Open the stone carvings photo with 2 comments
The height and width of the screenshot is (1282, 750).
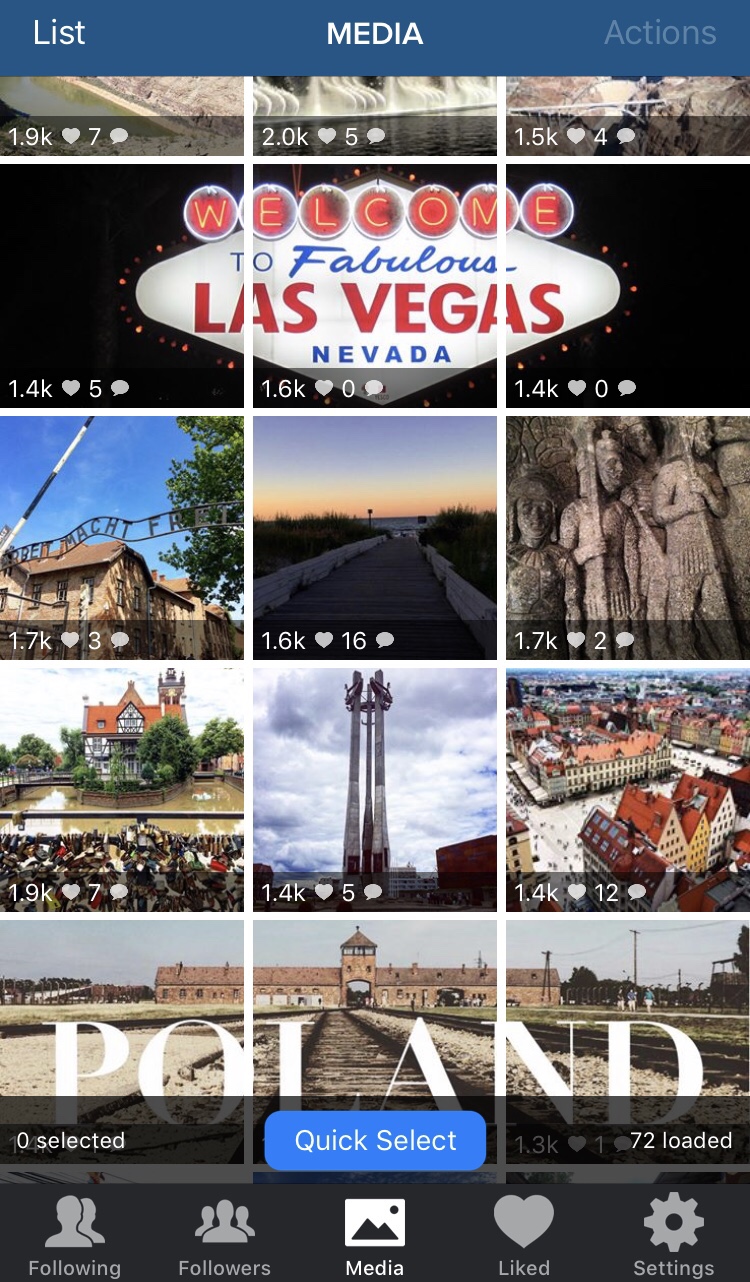coord(628,537)
